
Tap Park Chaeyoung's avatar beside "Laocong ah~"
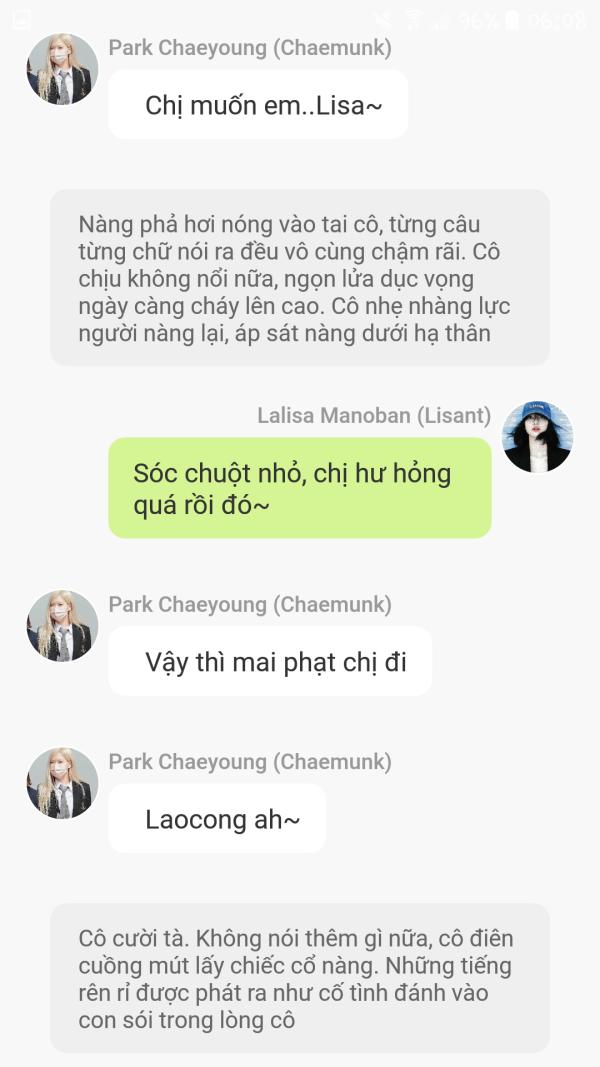pyautogui.click(x=63, y=783)
